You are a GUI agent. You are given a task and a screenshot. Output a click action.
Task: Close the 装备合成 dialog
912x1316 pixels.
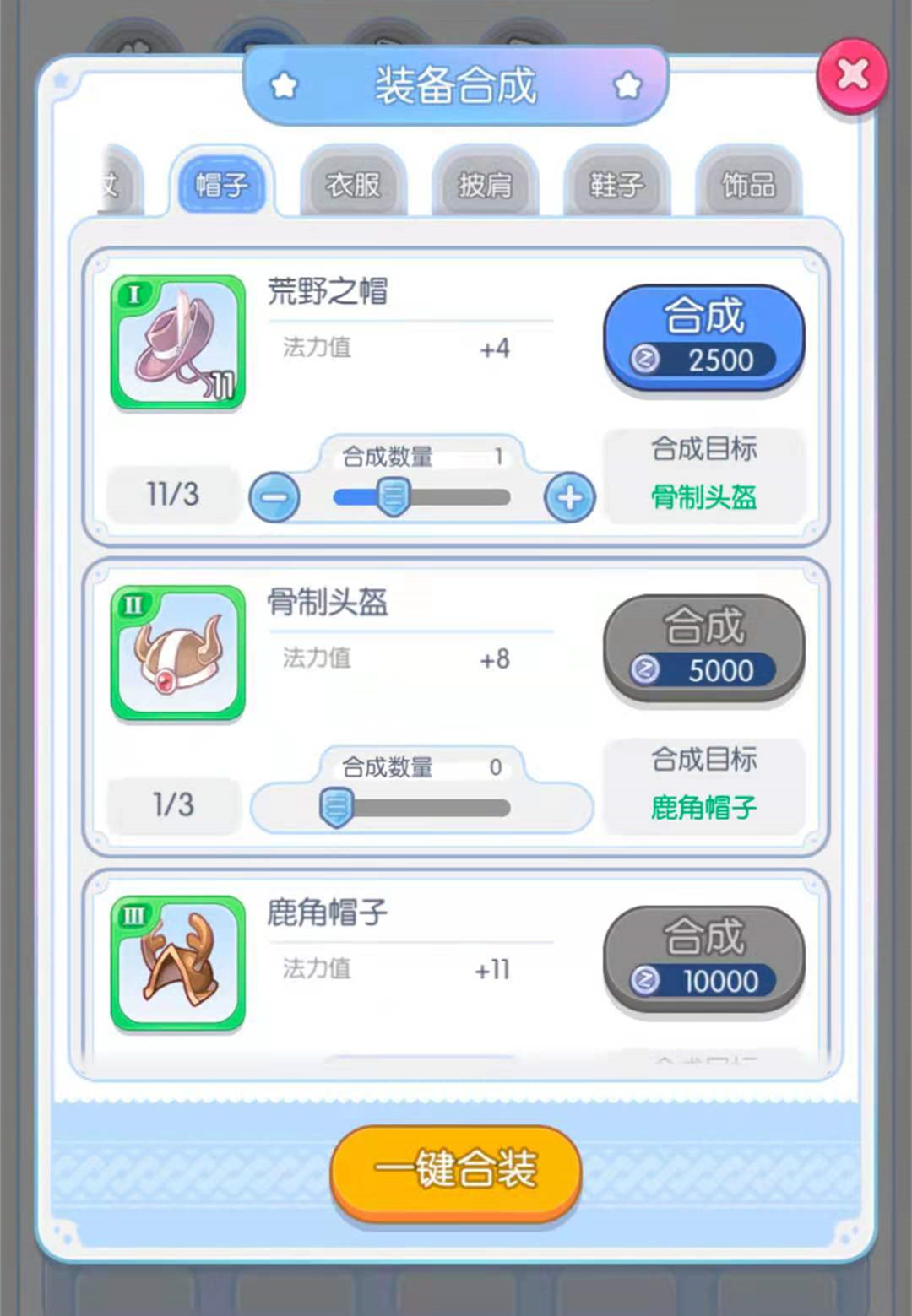pos(852,76)
